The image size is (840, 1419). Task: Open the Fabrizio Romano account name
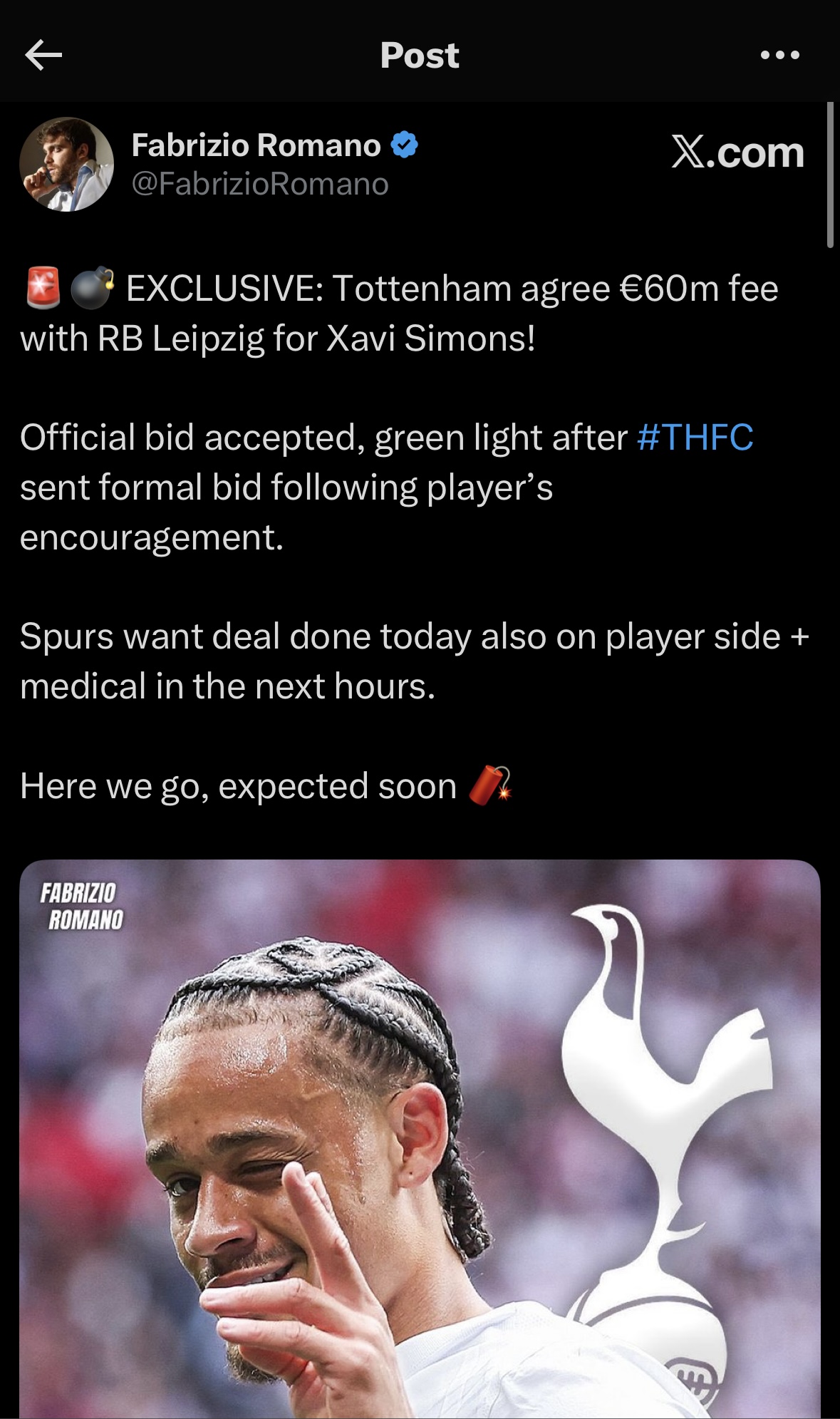[x=256, y=145]
